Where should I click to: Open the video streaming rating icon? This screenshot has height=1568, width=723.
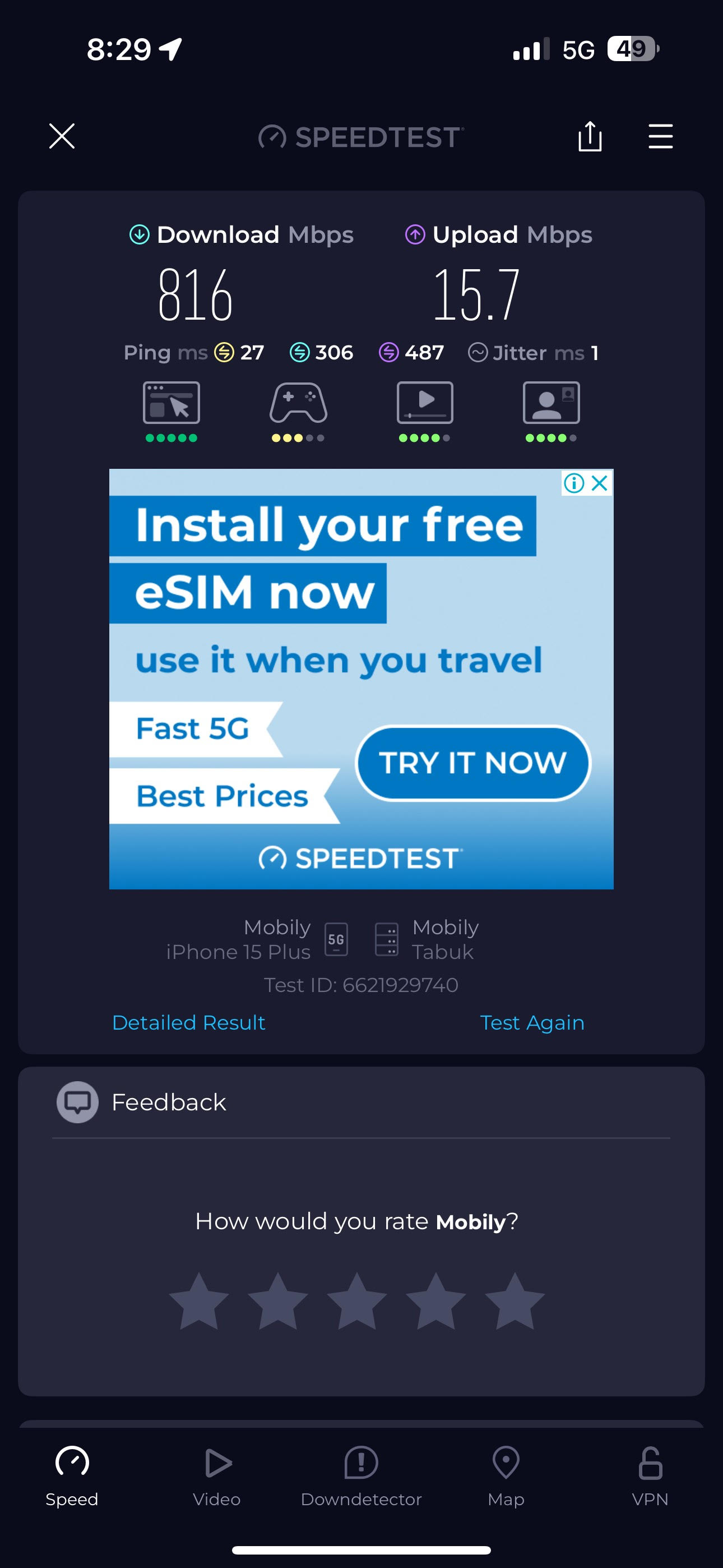pyautogui.click(x=425, y=403)
